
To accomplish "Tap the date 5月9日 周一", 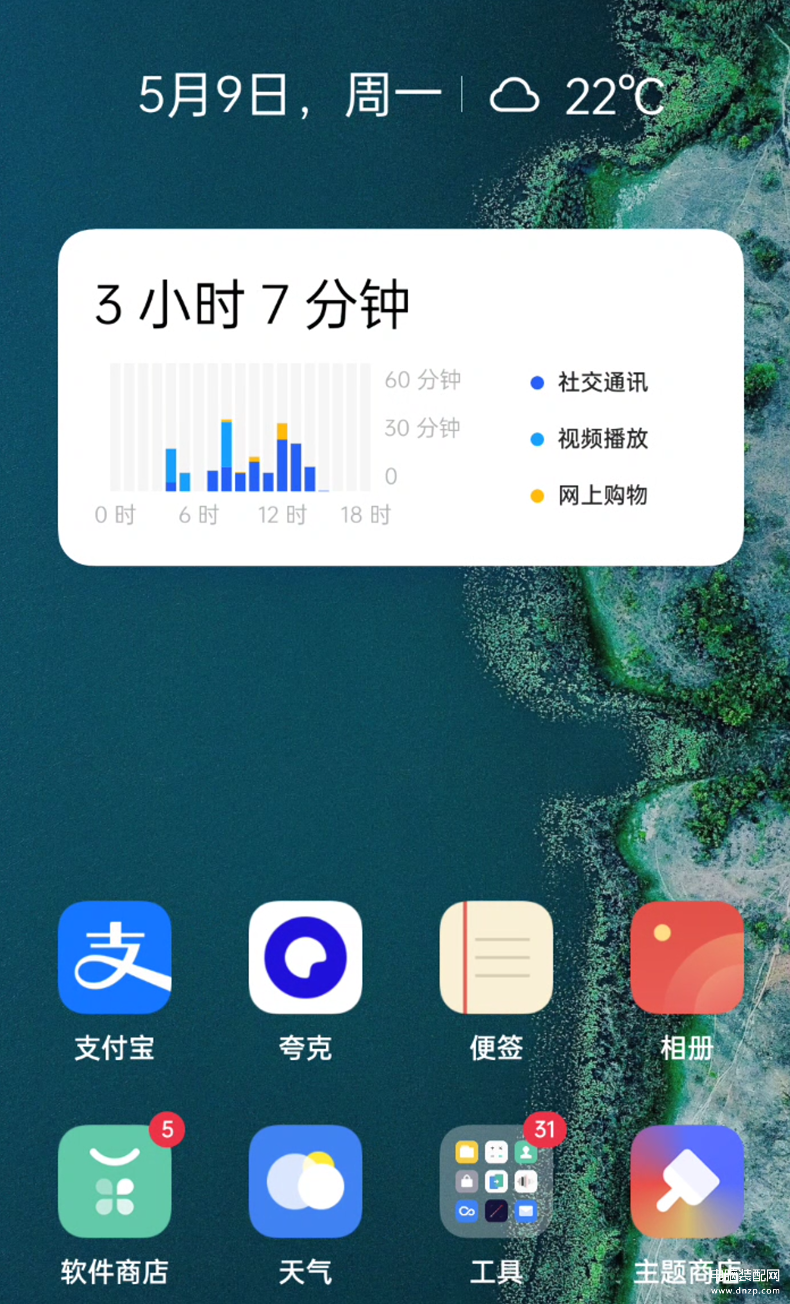I will click(290, 97).
